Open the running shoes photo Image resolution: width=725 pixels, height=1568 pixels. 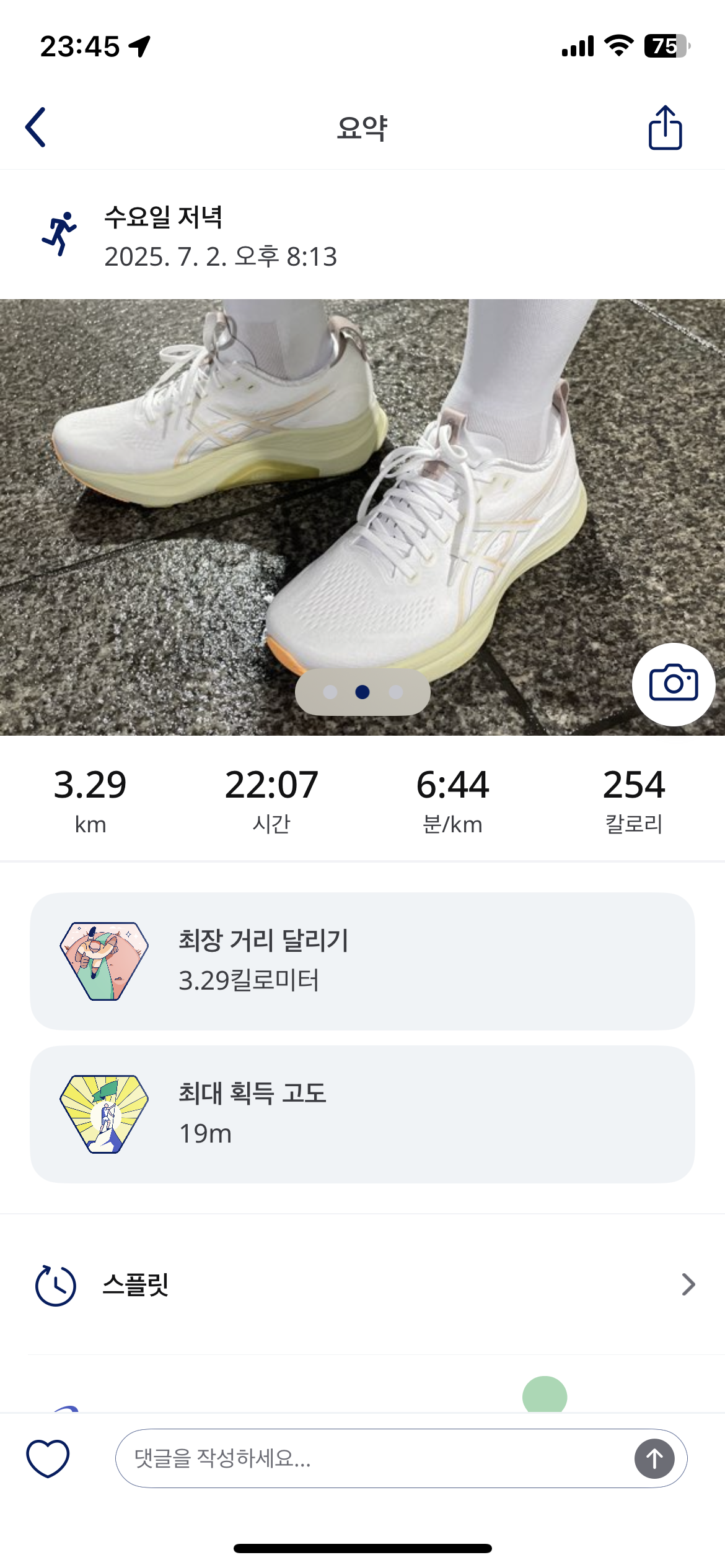click(x=362, y=495)
